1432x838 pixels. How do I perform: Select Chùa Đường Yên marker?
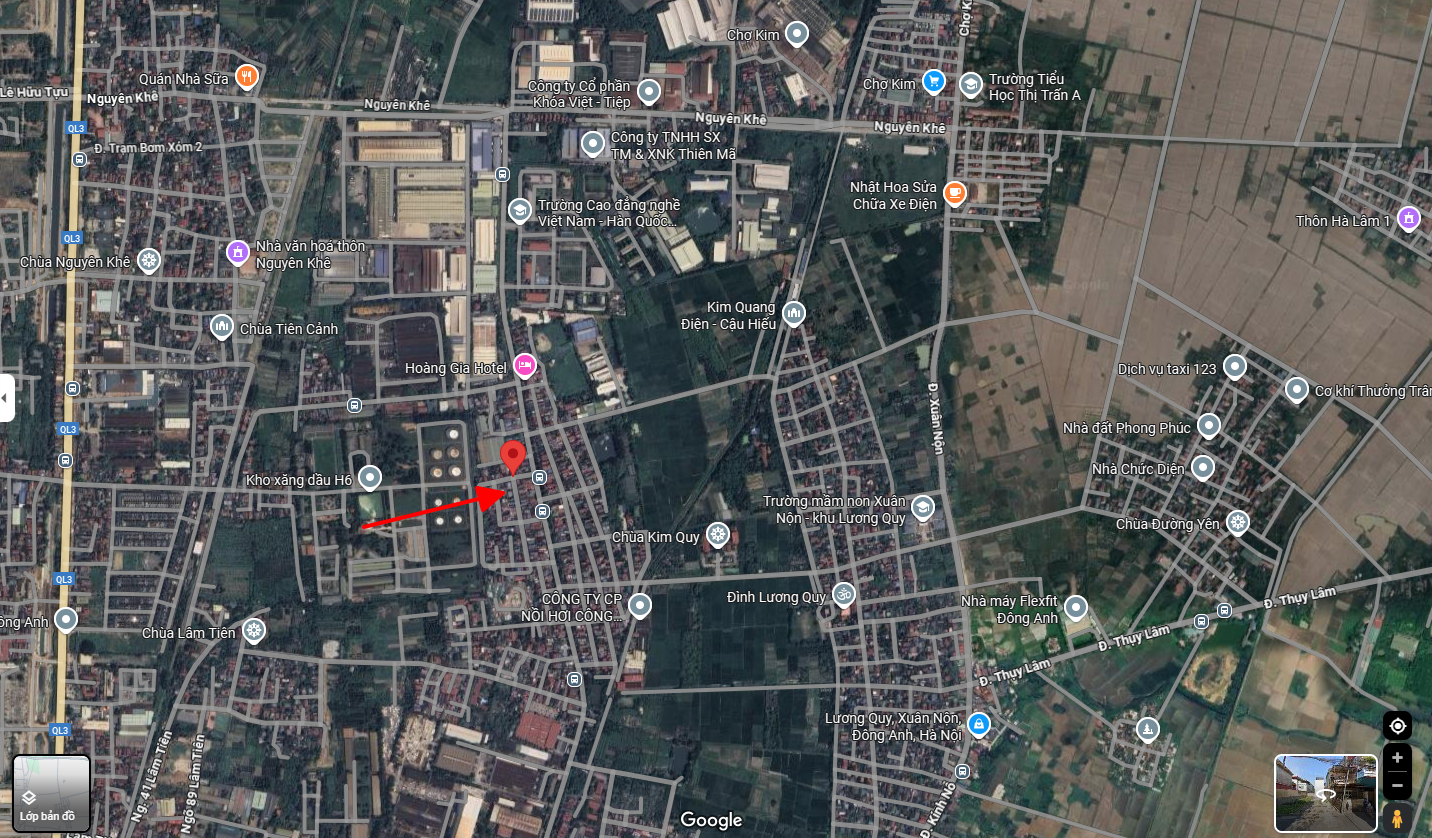tap(1238, 522)
